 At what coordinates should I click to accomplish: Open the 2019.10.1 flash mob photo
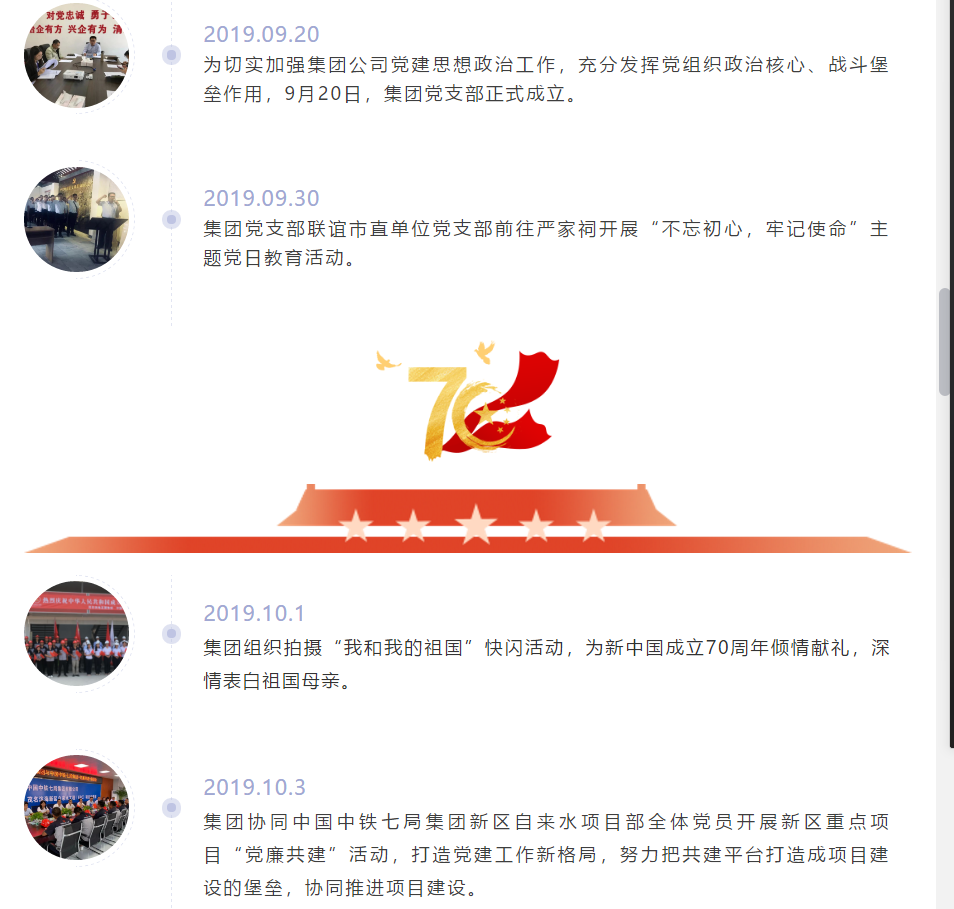76,633
